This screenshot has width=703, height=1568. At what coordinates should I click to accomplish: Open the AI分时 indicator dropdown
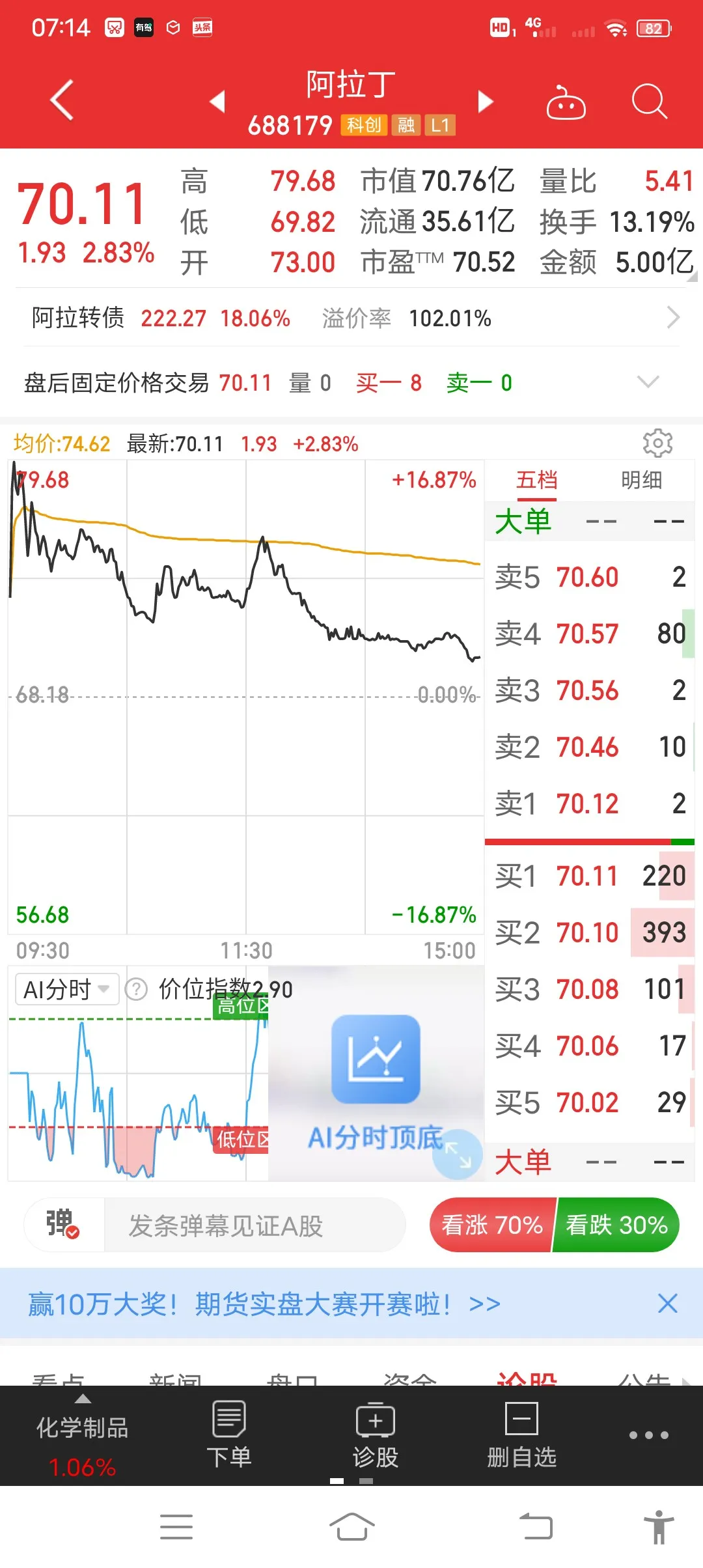point(66,990)
